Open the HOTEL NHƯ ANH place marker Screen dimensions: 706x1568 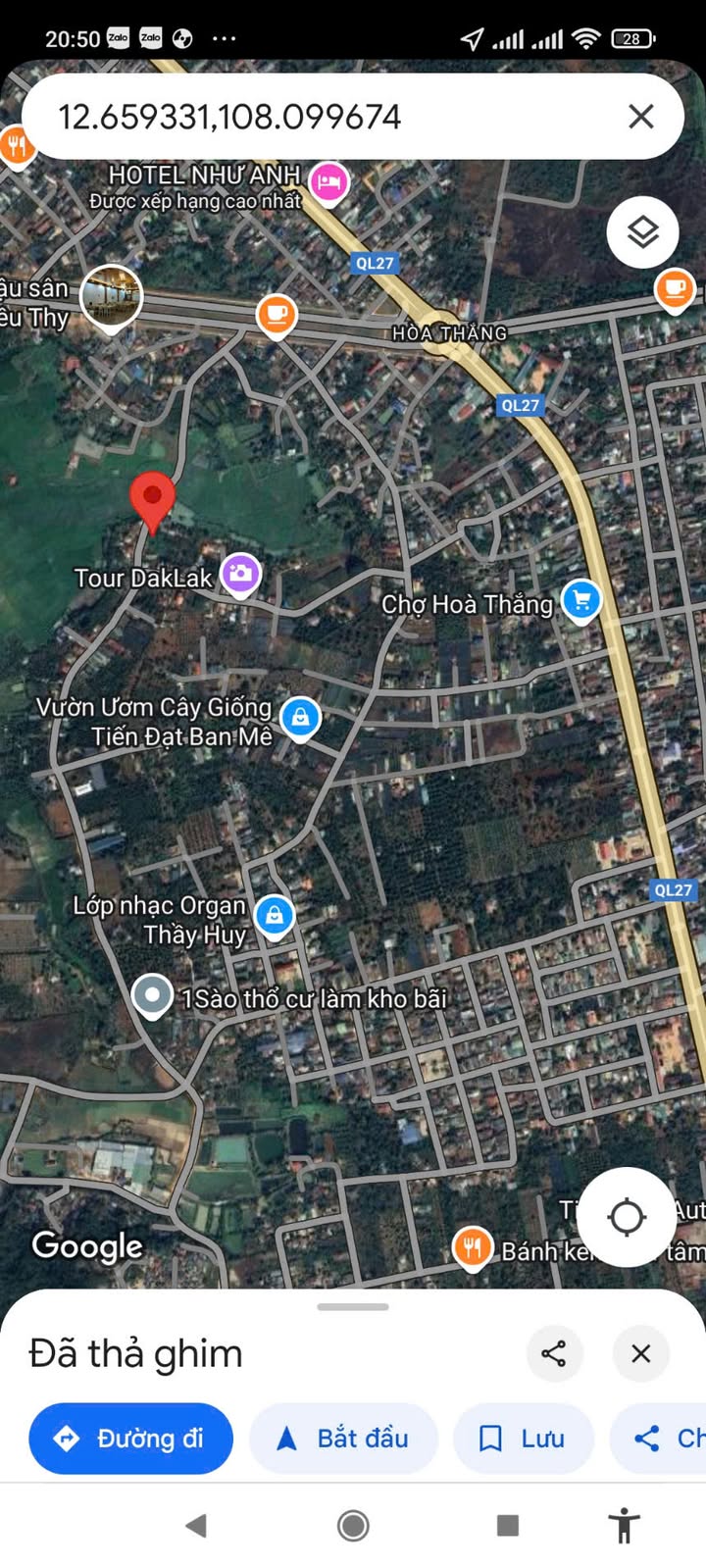[x=329, y=183]
